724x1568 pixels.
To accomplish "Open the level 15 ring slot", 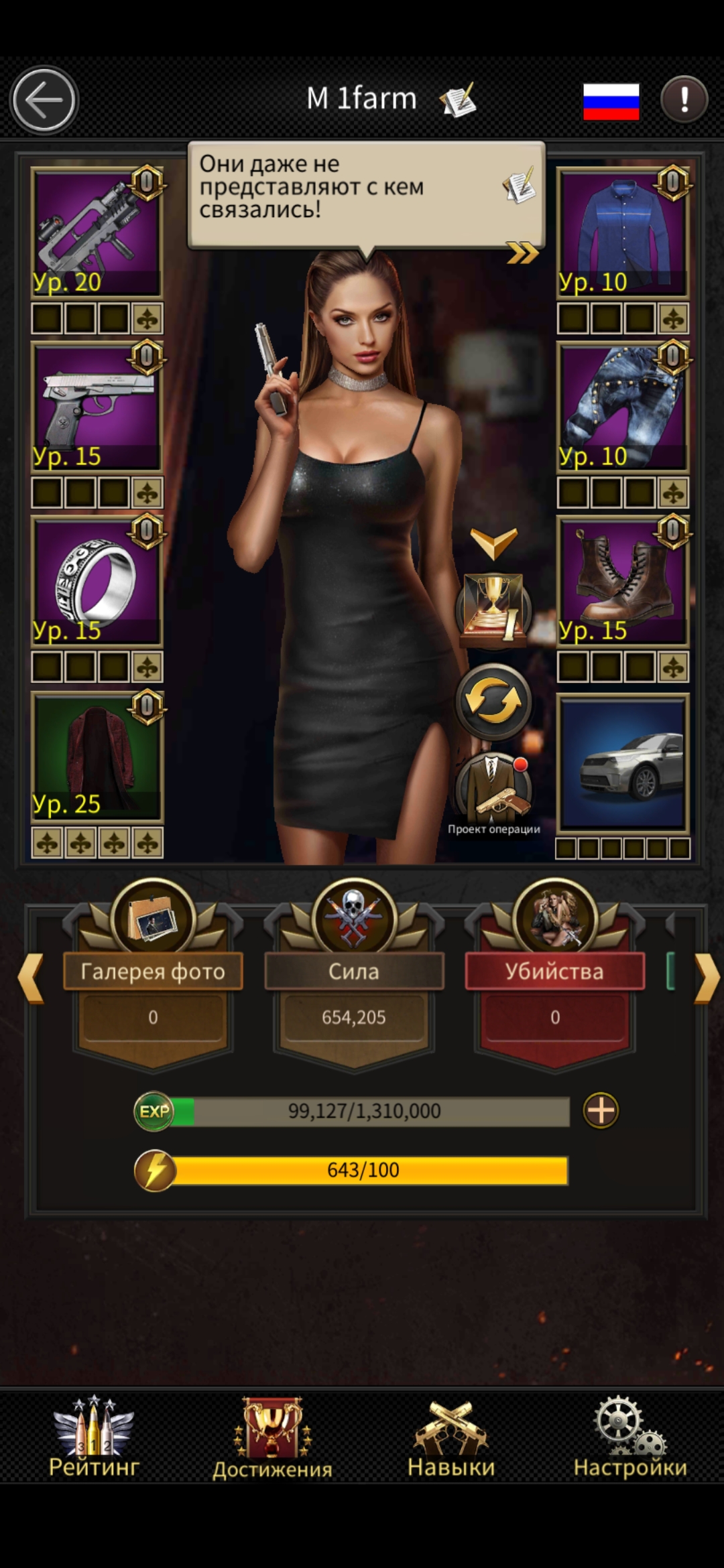I will (x=97, y=580).
